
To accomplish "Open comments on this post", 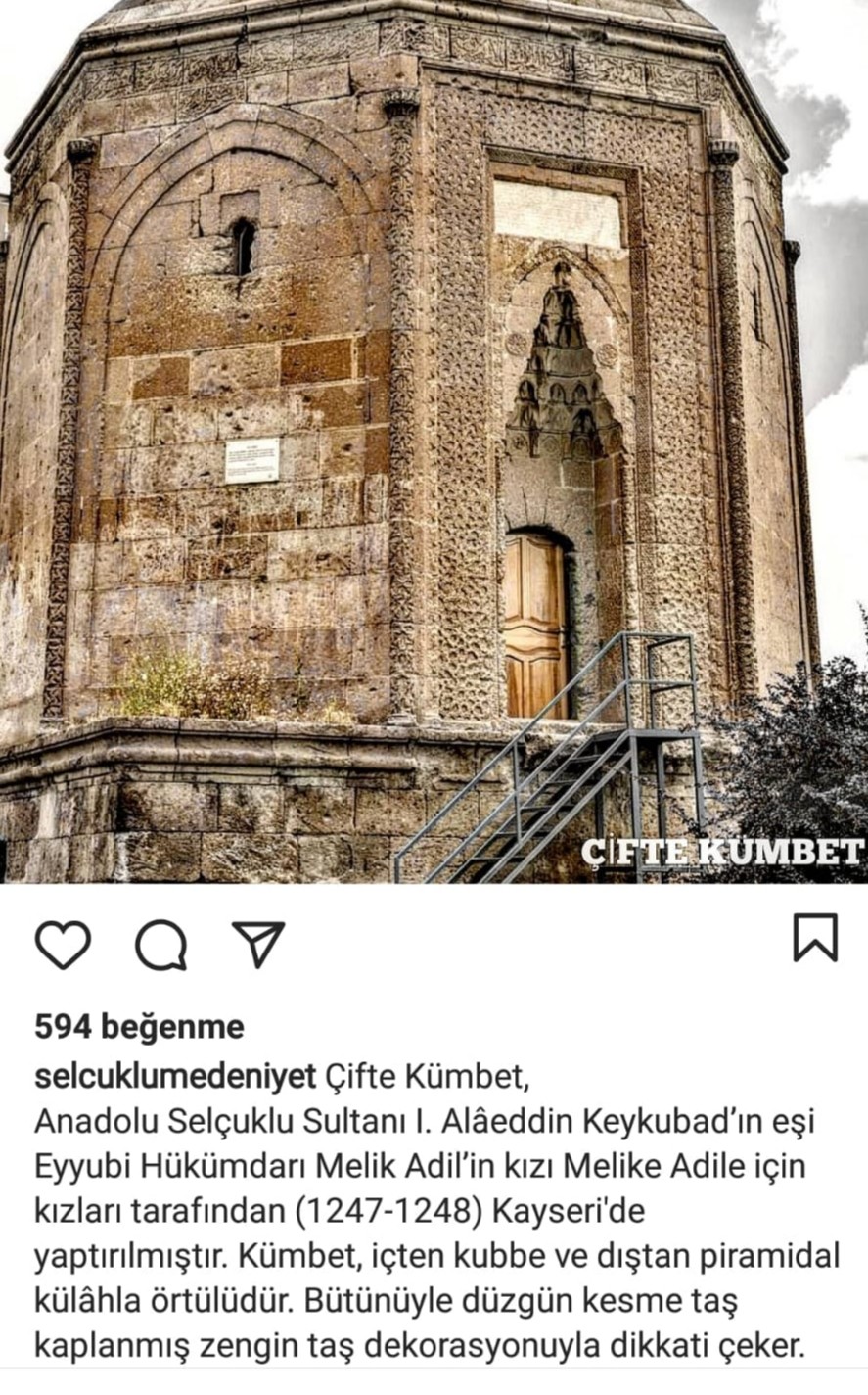I will (160, 945).
